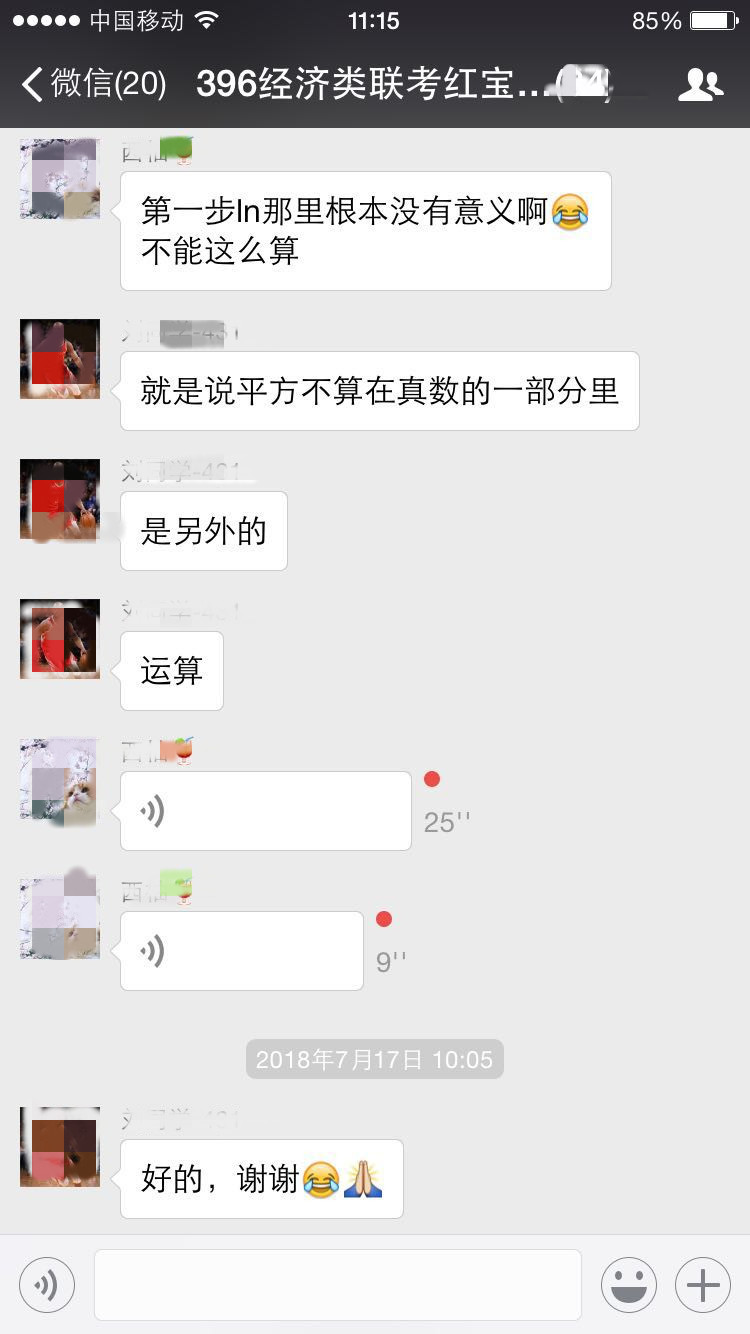The height and width of the screenshot is (1334, 750).
Task: Play the 9-second voice message
Action: pos(241,951)
